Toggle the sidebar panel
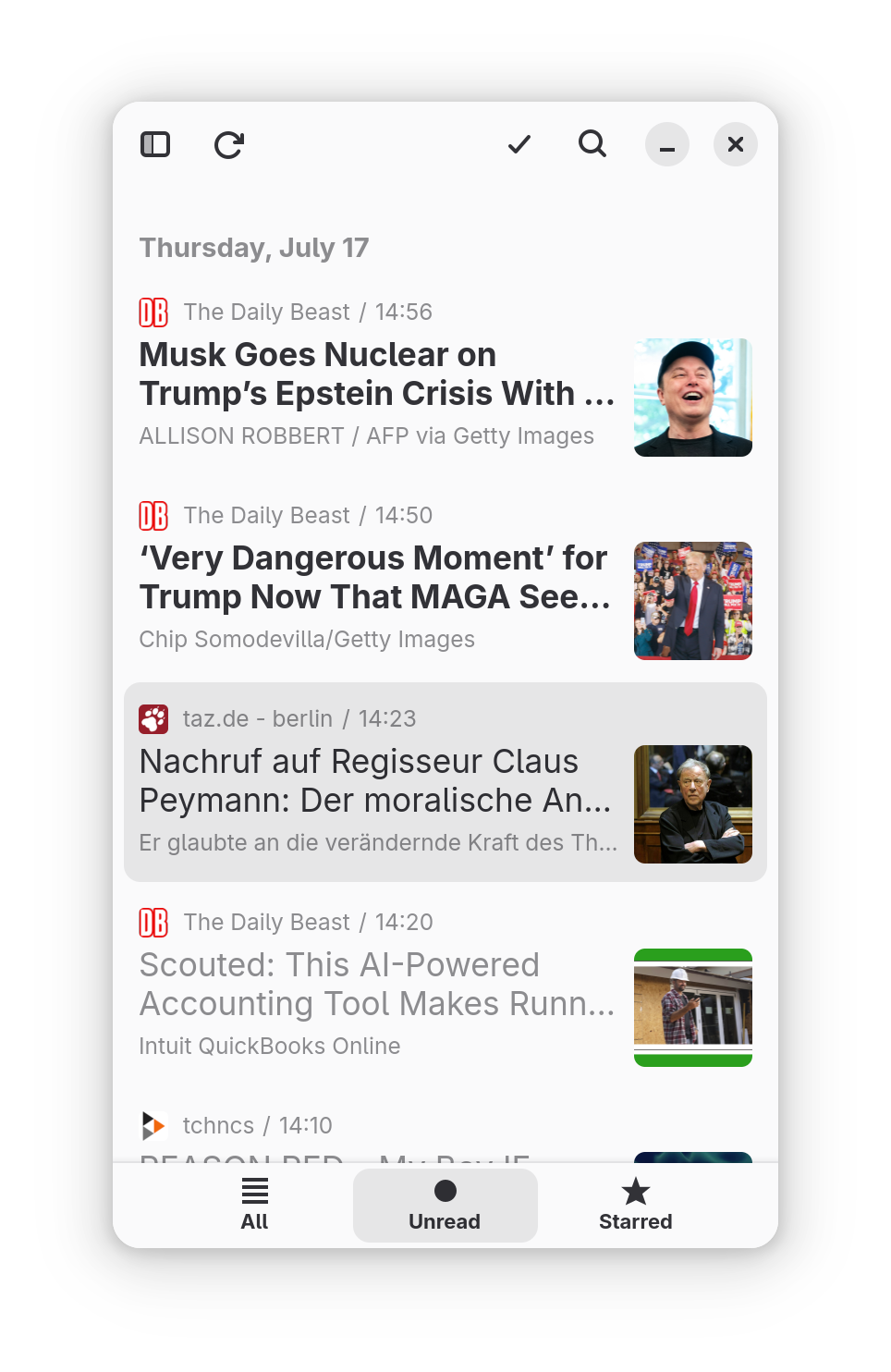This screenshot has height=1372, width=891. (x=155, y=145)
